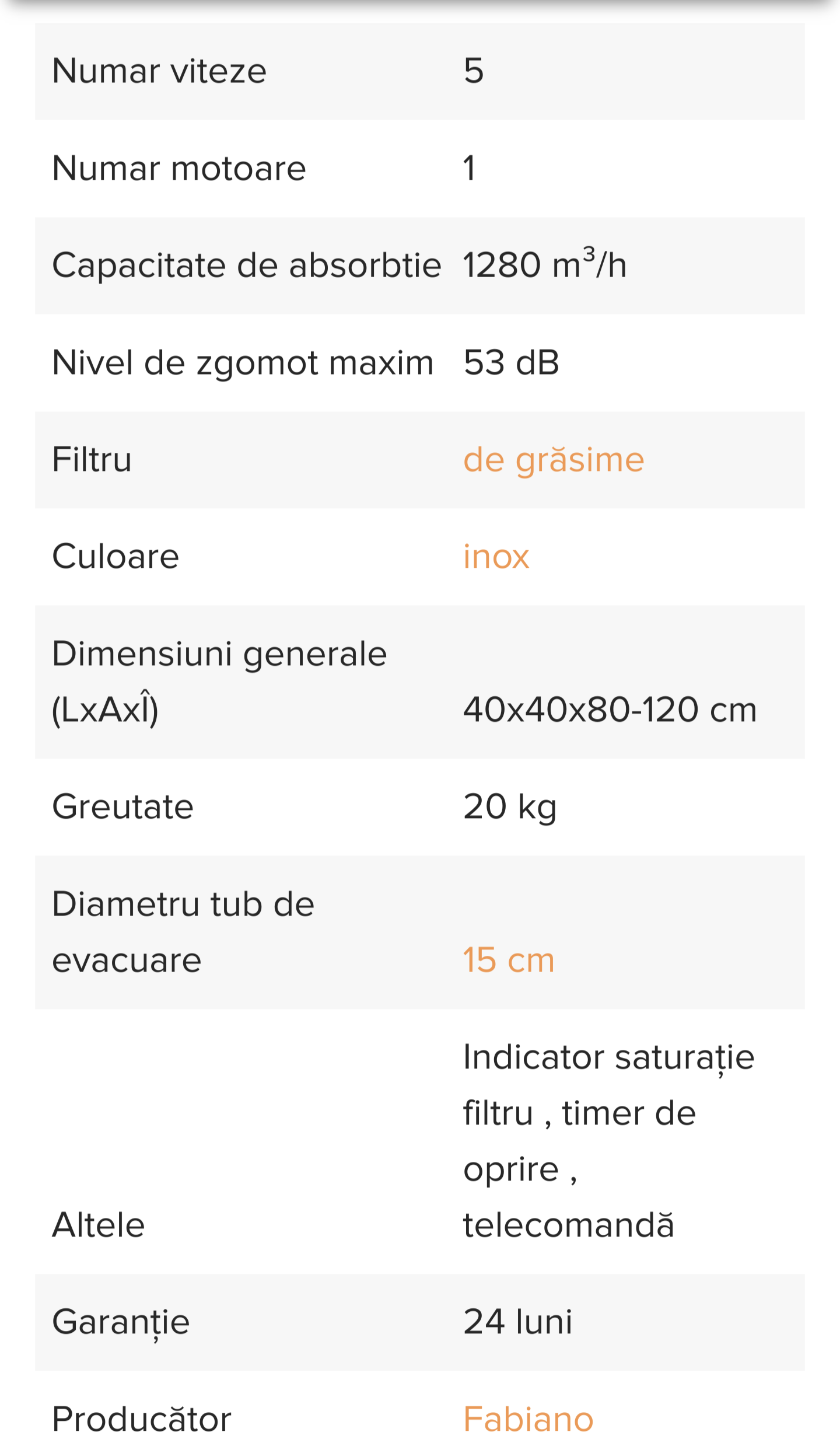Open the Fabiano manufacturer link
The width and height of the screenshot is (840, 1439).
(528, 1419)
